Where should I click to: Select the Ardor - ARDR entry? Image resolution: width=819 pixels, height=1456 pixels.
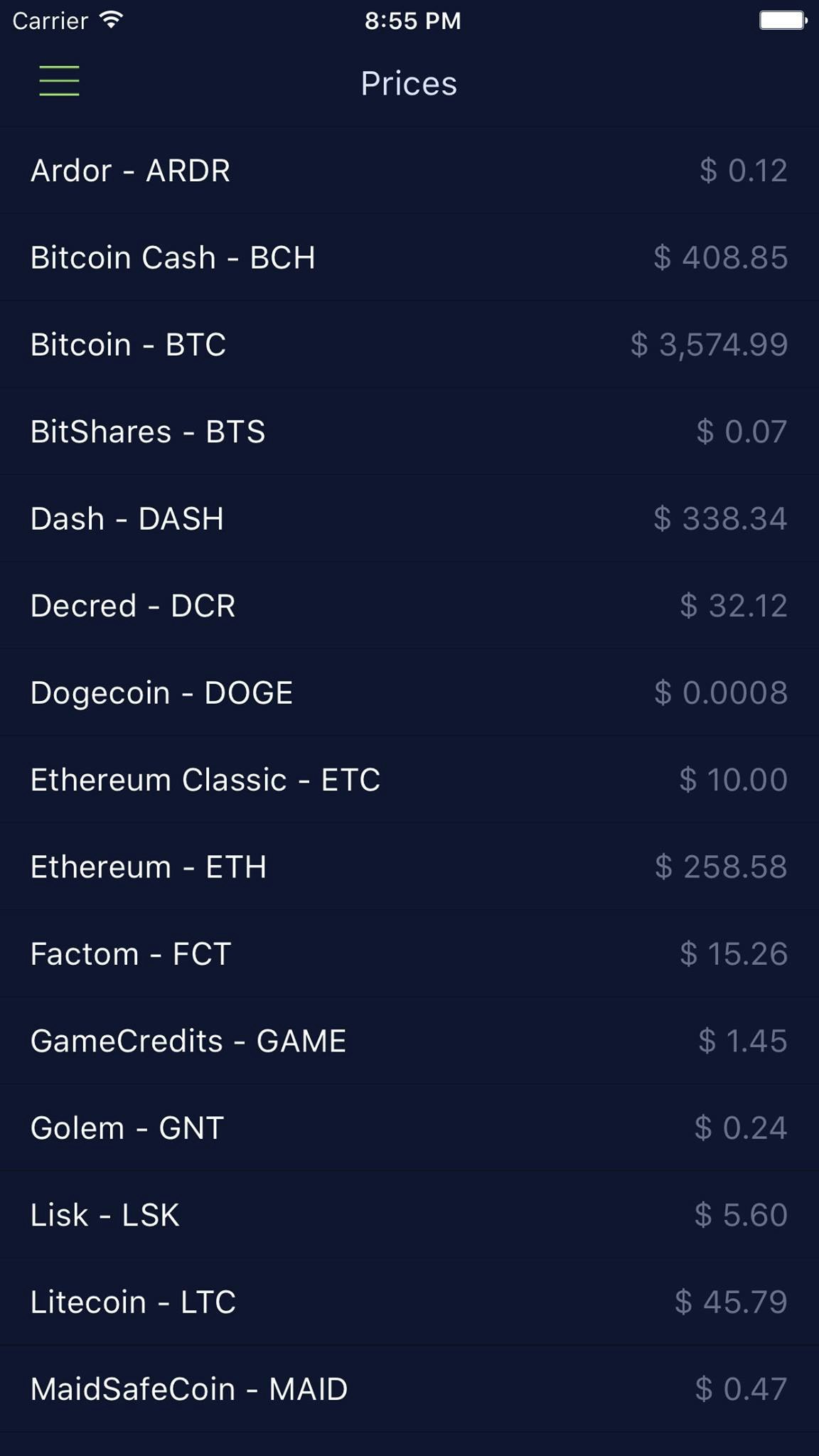409,171
